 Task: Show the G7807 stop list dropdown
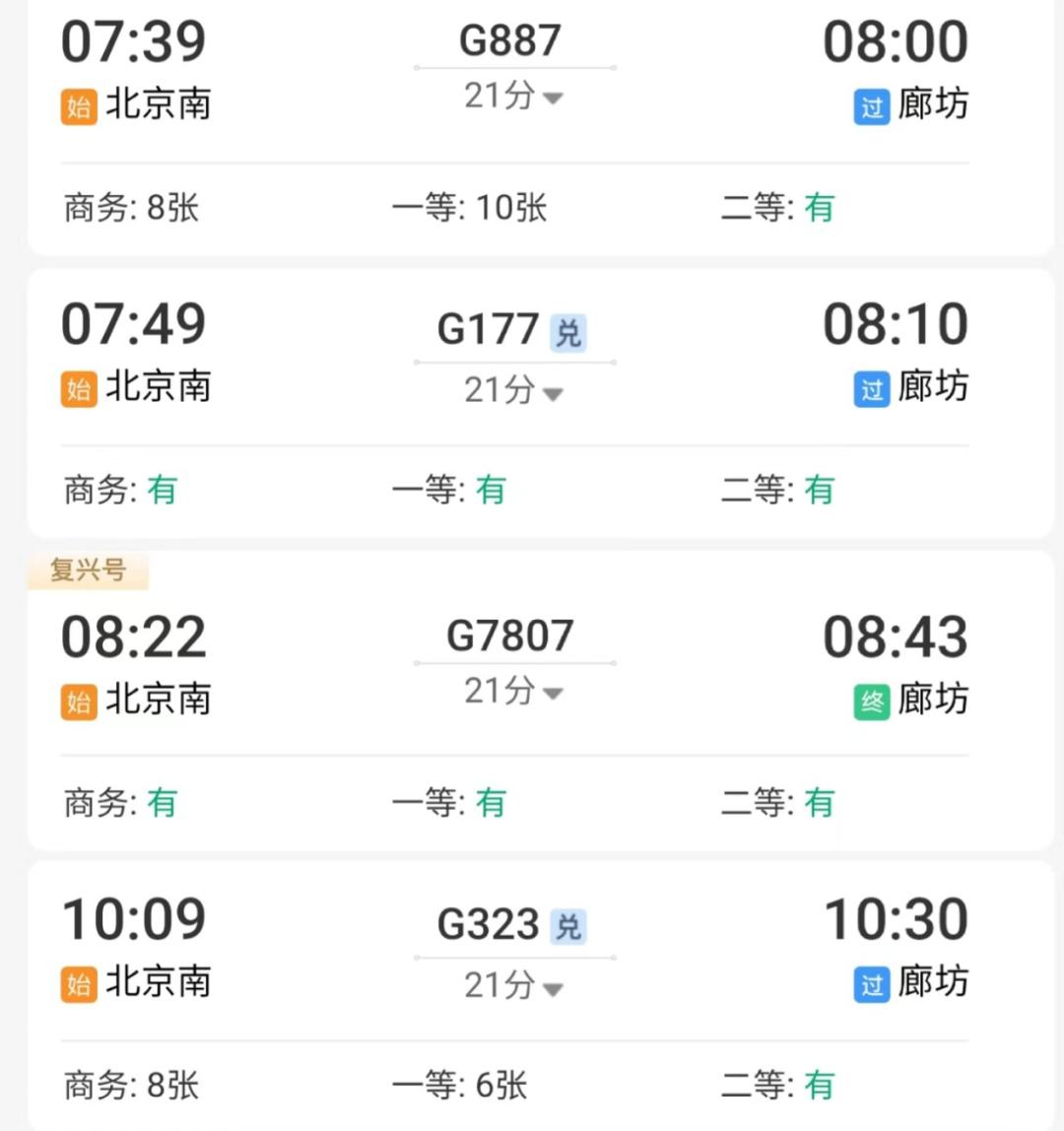[514, 692]
